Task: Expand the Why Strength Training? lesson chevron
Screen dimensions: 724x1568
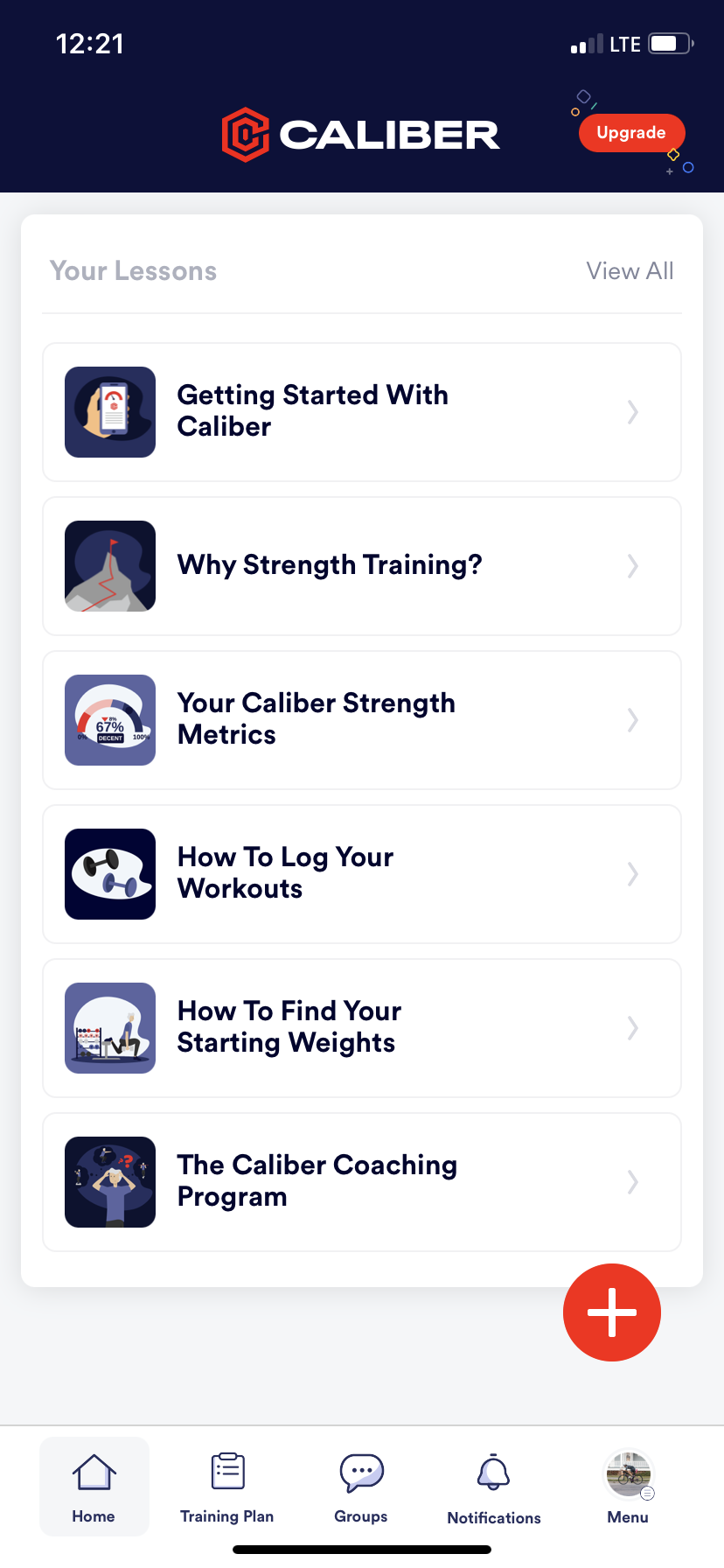Action: 632,566
